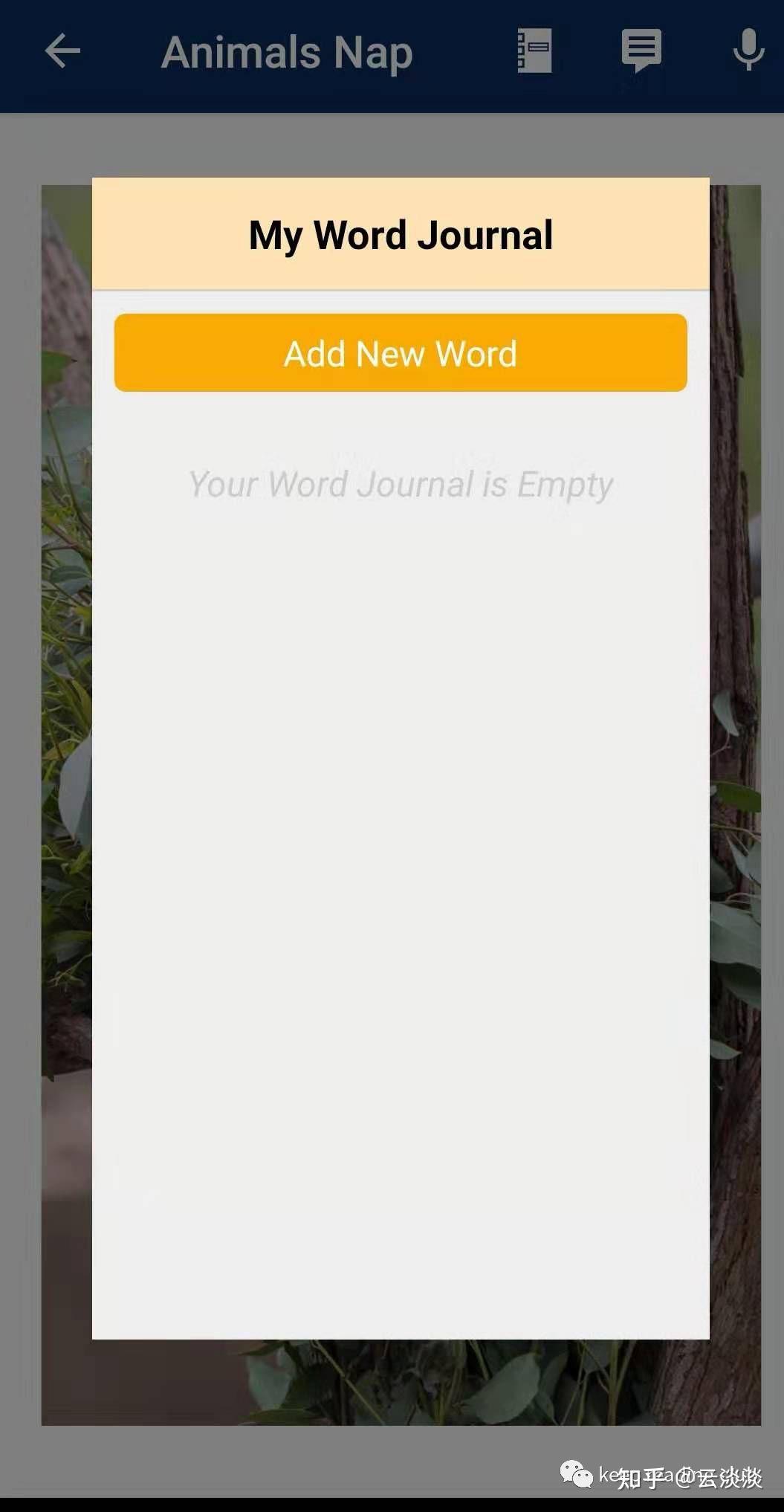The width and height of the screenshot is (784, 1512).
Task: Tap the Add New Word button
Action: [x=400, y=353]
